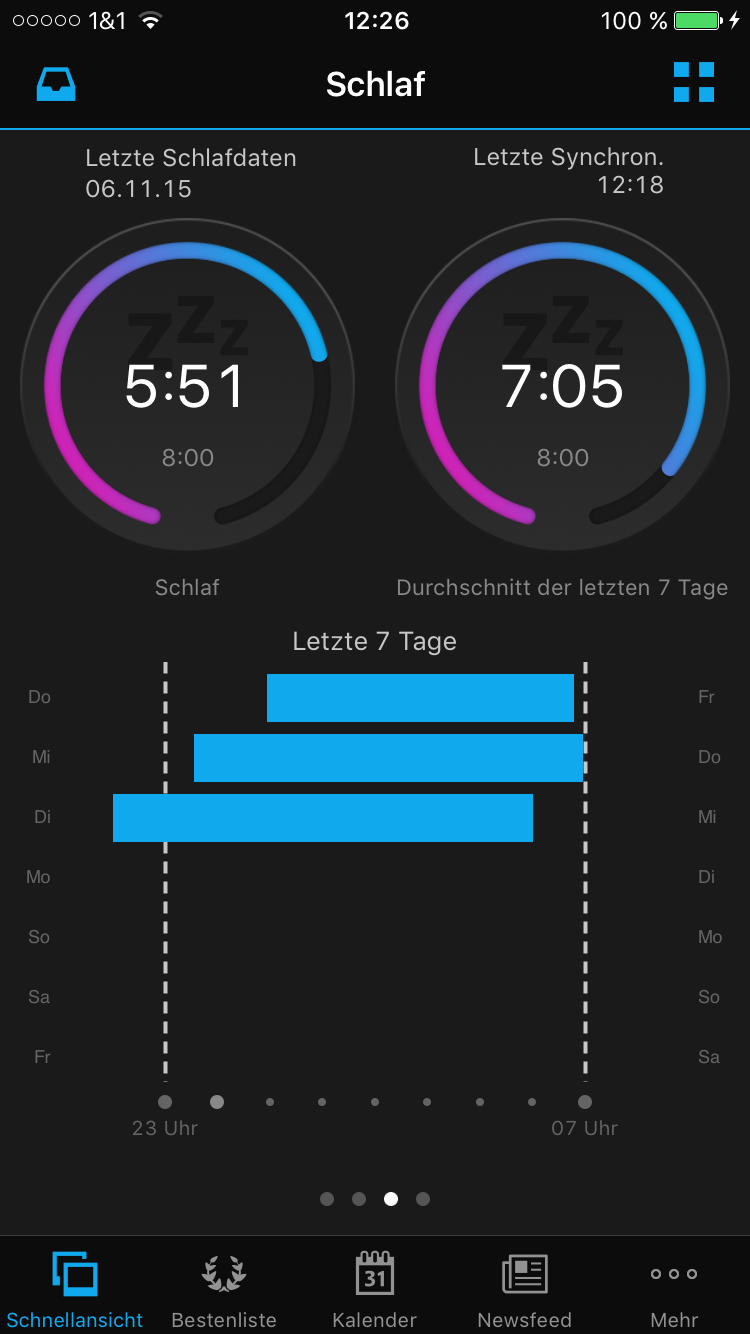Open the grid view menu icon
This screenshot has height=1334, width=750.
click(x=693, y=82)
